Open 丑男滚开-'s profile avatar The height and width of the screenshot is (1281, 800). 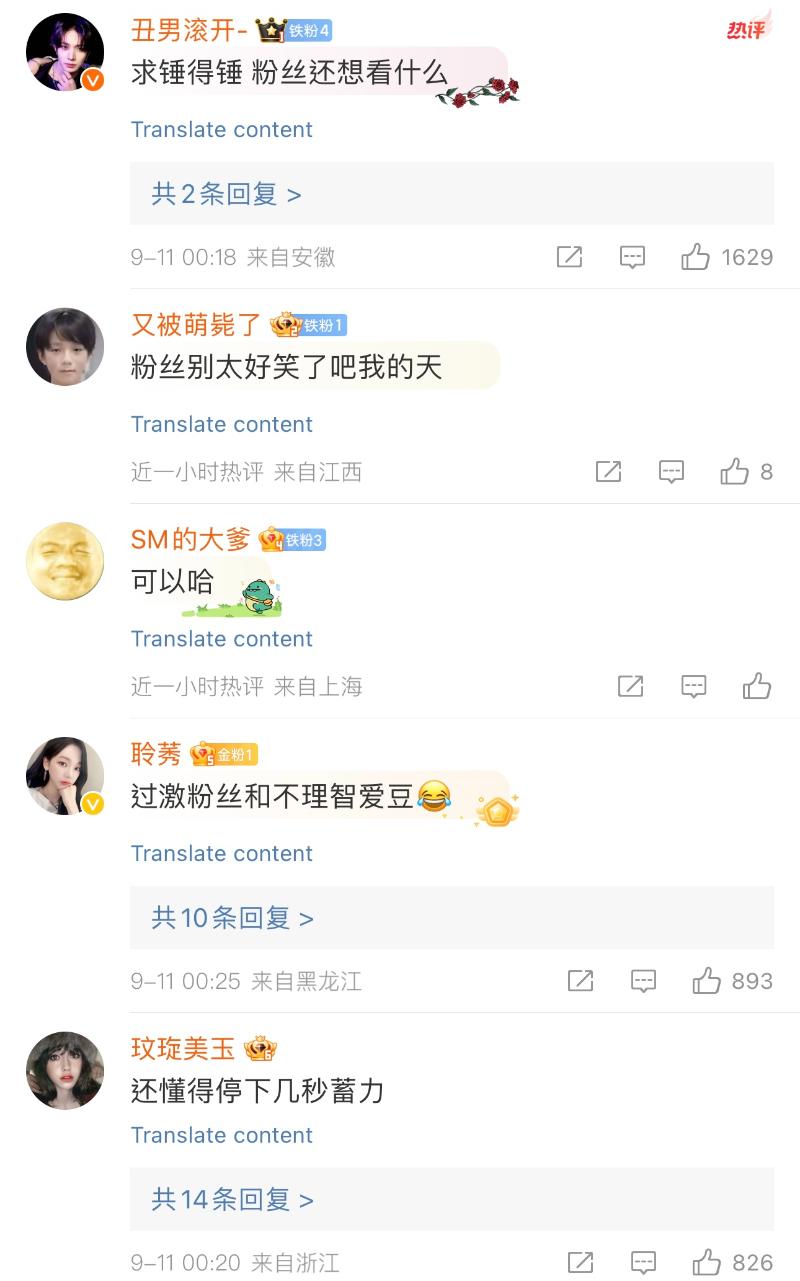(65, 52)
